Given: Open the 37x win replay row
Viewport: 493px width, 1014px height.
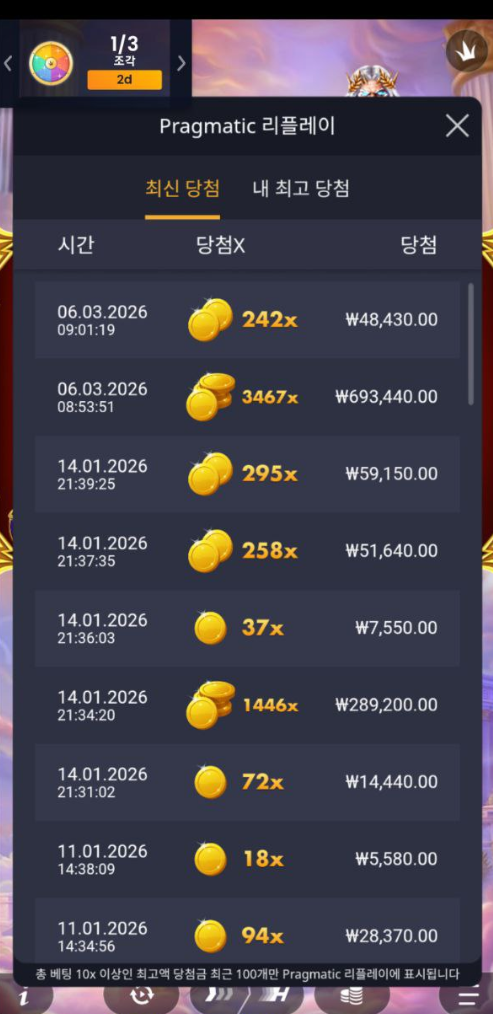Looking at the screenshot, I should pos(247,627).
